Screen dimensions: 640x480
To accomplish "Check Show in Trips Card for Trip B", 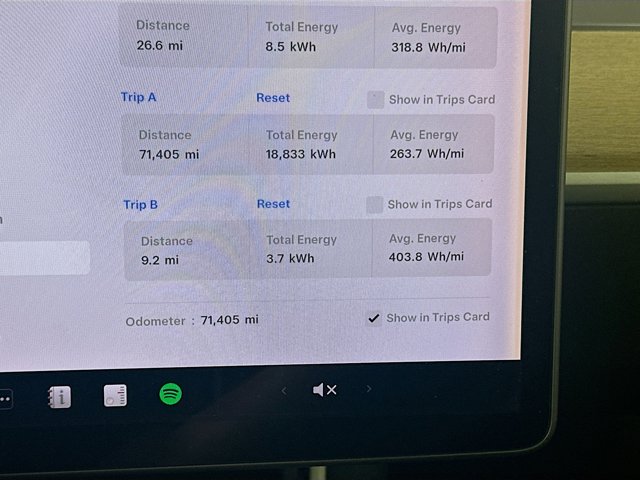I will [375, 205].
